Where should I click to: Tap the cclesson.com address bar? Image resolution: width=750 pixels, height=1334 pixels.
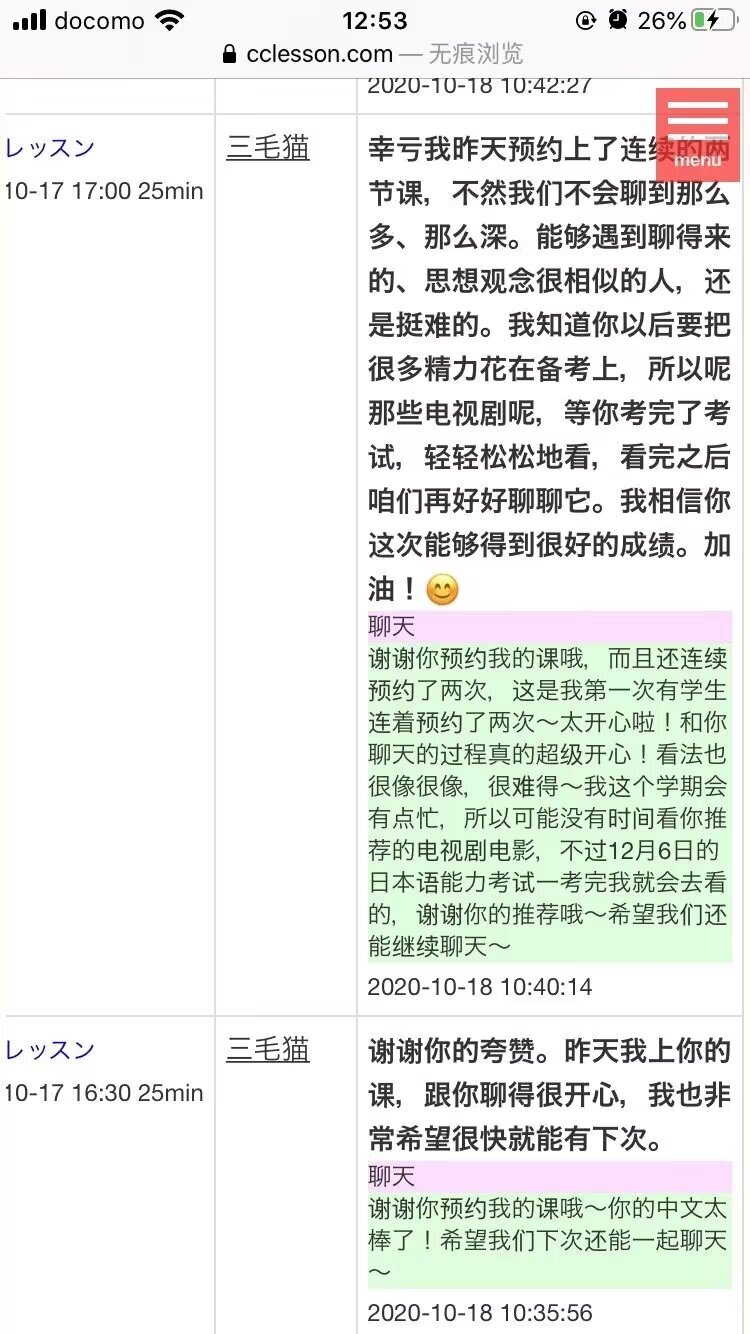373,54
